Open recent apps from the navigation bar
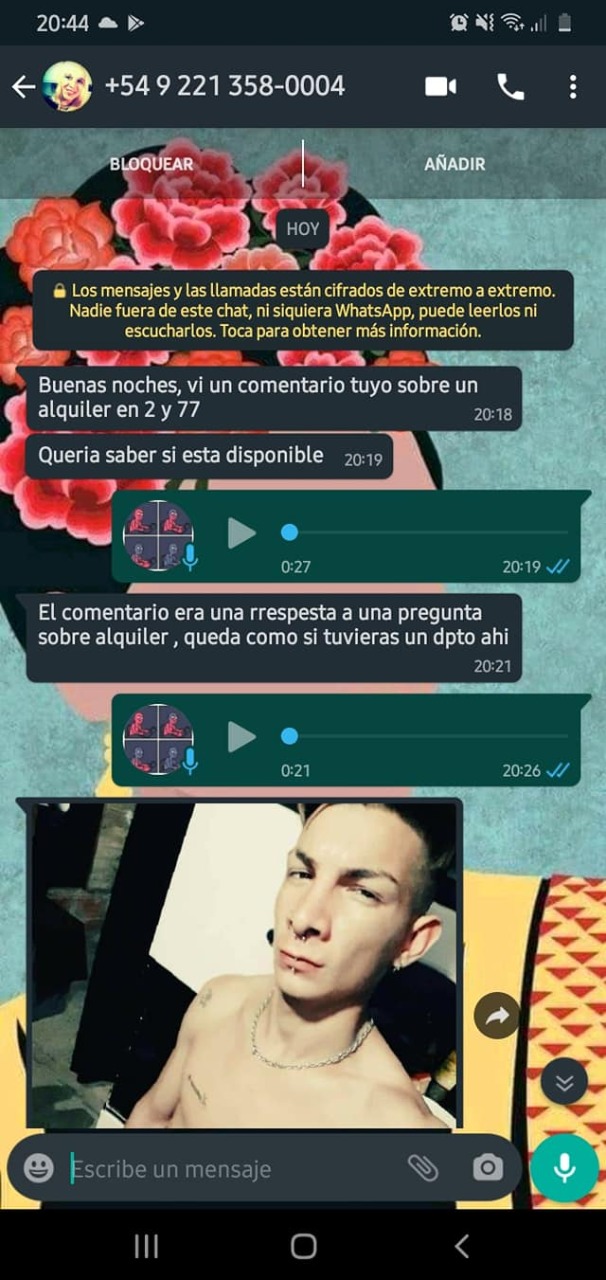This screenshot has width=606, height=1280. click(146, 1246)
